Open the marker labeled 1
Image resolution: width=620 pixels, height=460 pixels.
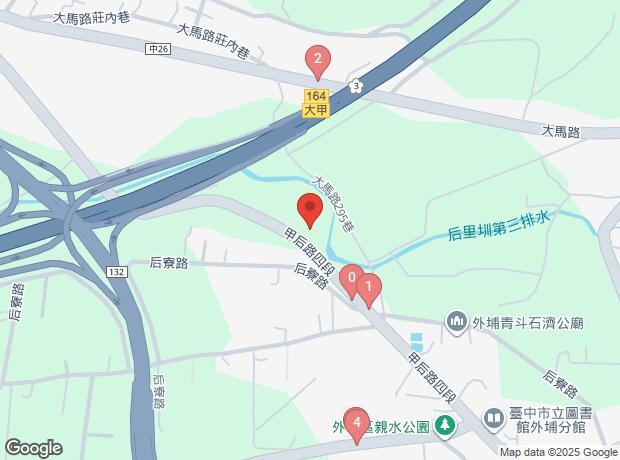coord(369,290)
